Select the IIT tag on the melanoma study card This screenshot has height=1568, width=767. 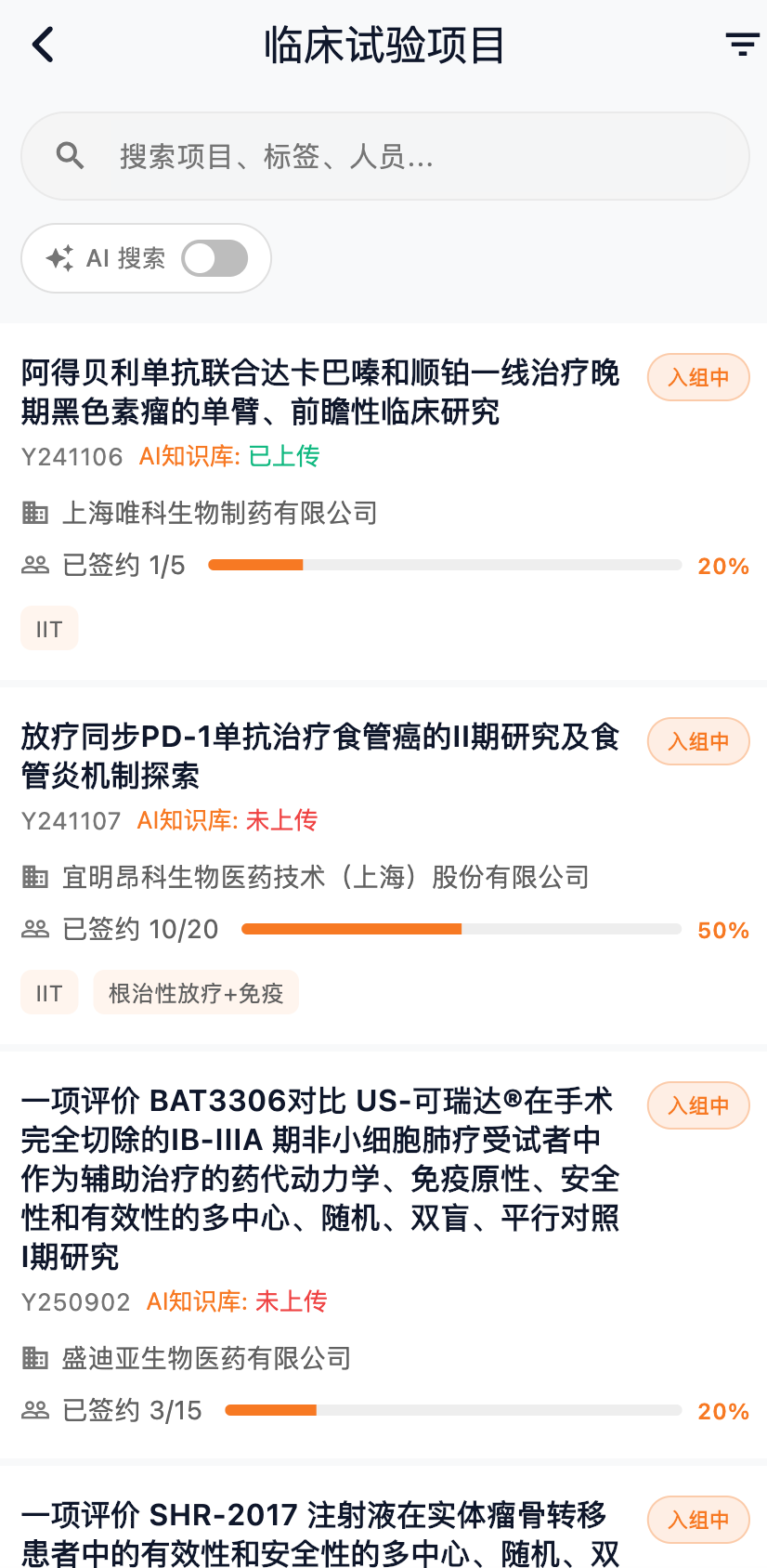point(49,627)
